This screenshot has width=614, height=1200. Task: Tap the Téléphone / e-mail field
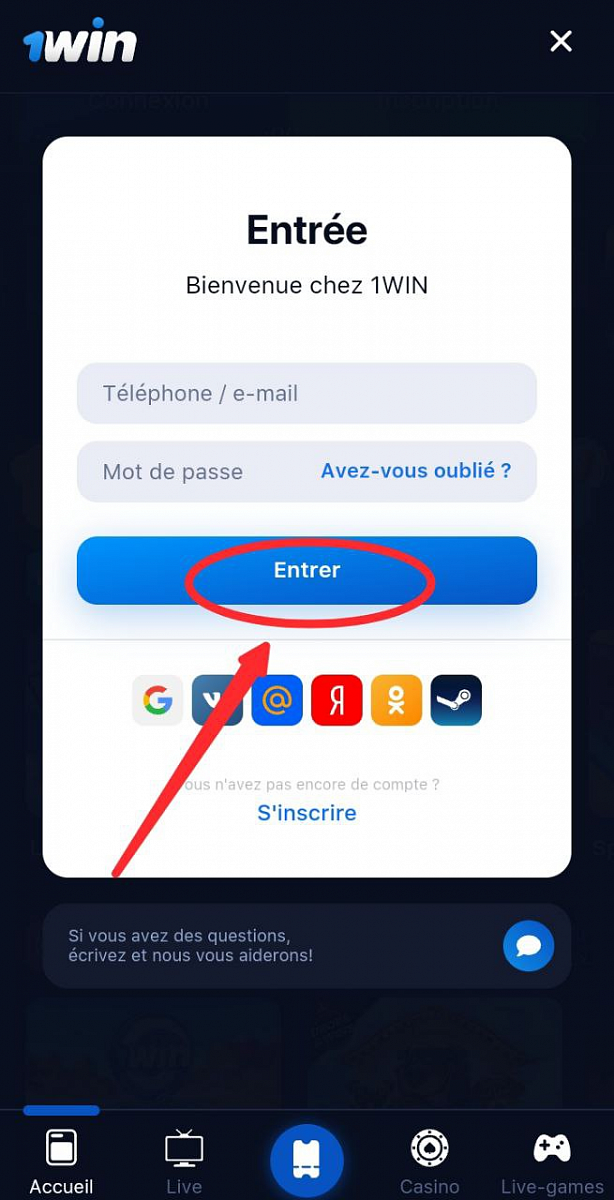(307, 393)
